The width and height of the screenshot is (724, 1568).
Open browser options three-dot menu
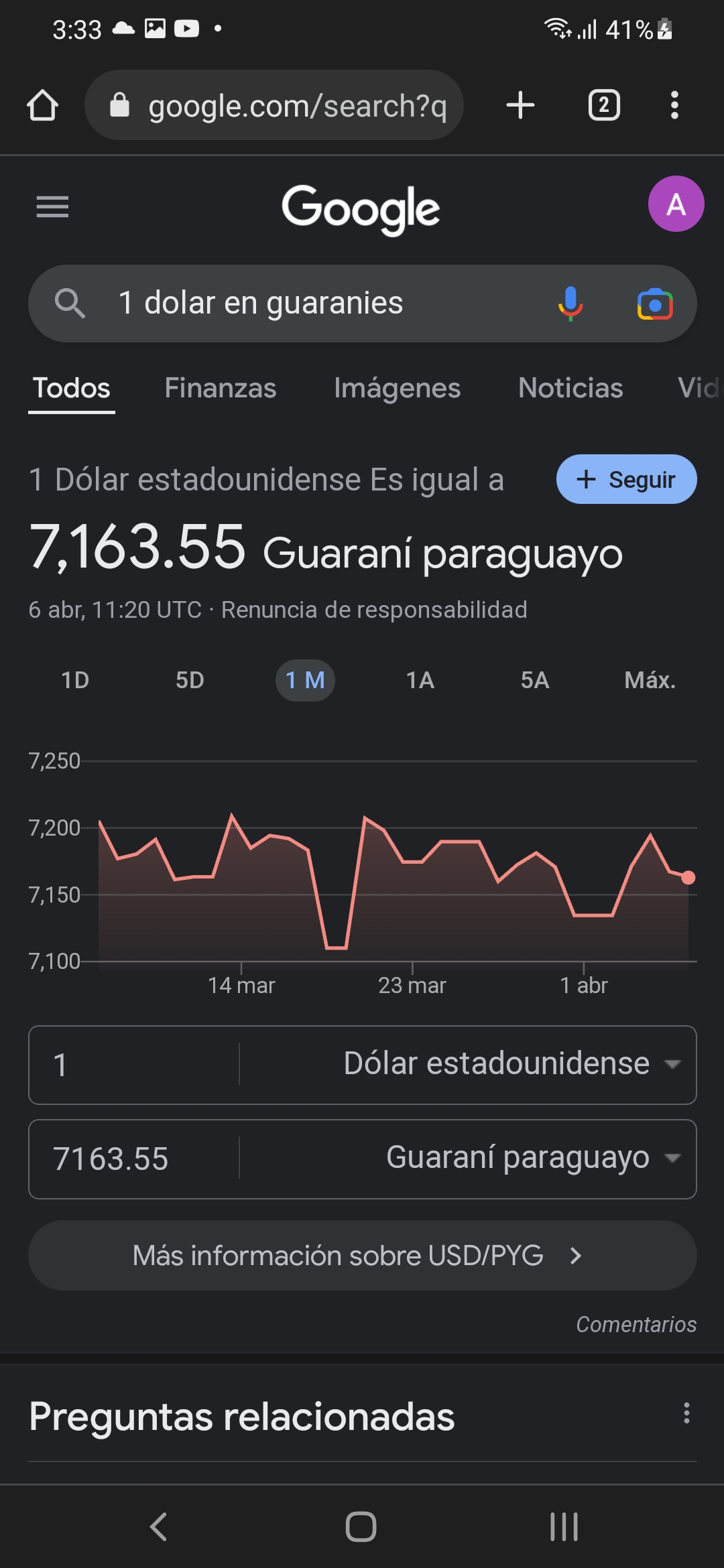coord(674,105)
